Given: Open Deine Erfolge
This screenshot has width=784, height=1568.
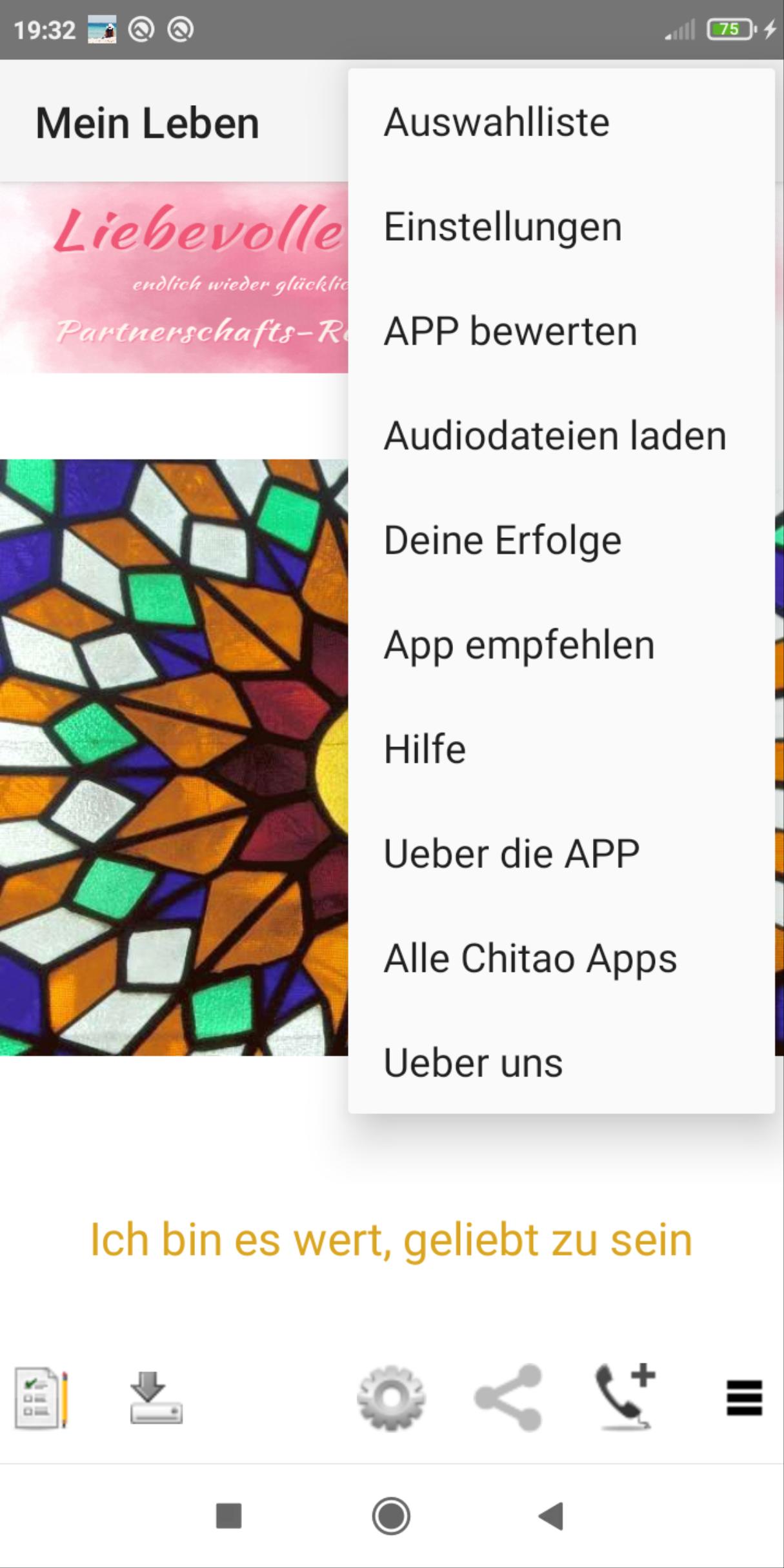Looking at the screenshot, I should [x=560, y=540].
